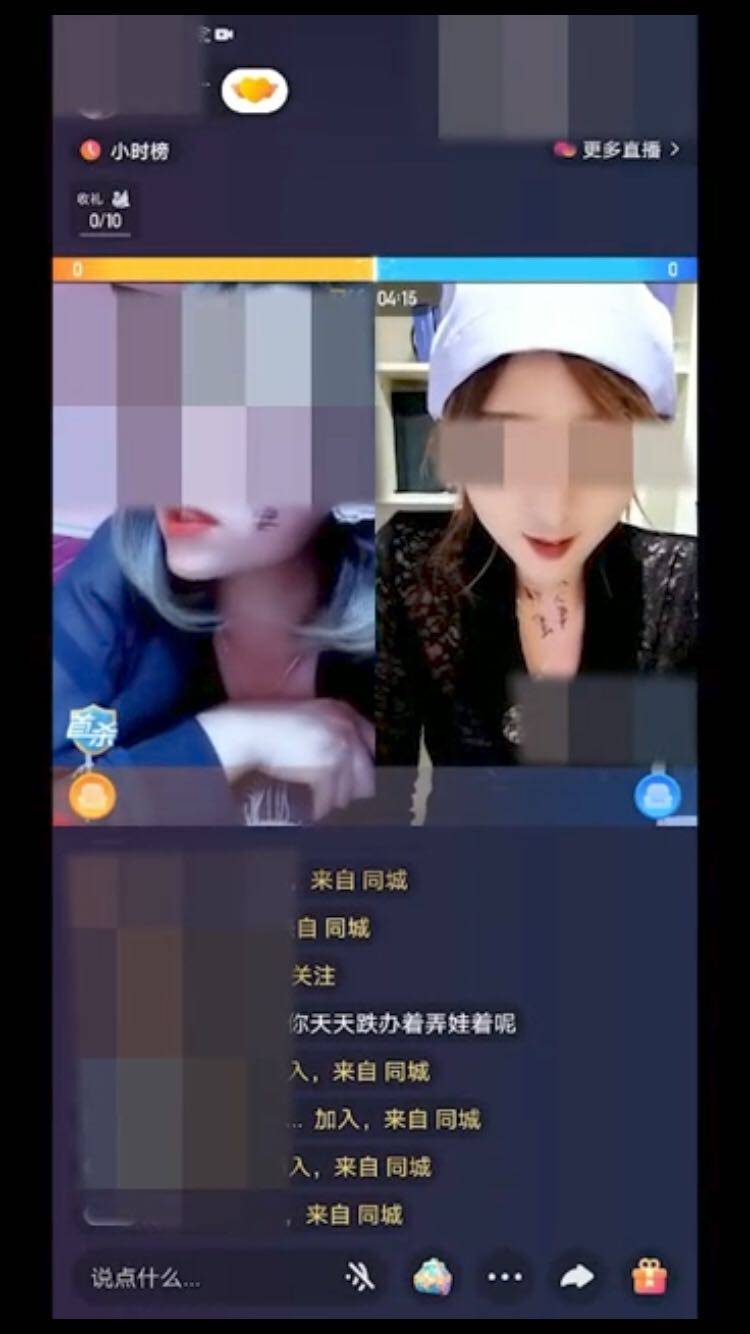This screenshot has width=750, height=1334.
Task: Open the three-dot more options menu
Action: [505, 1277]
